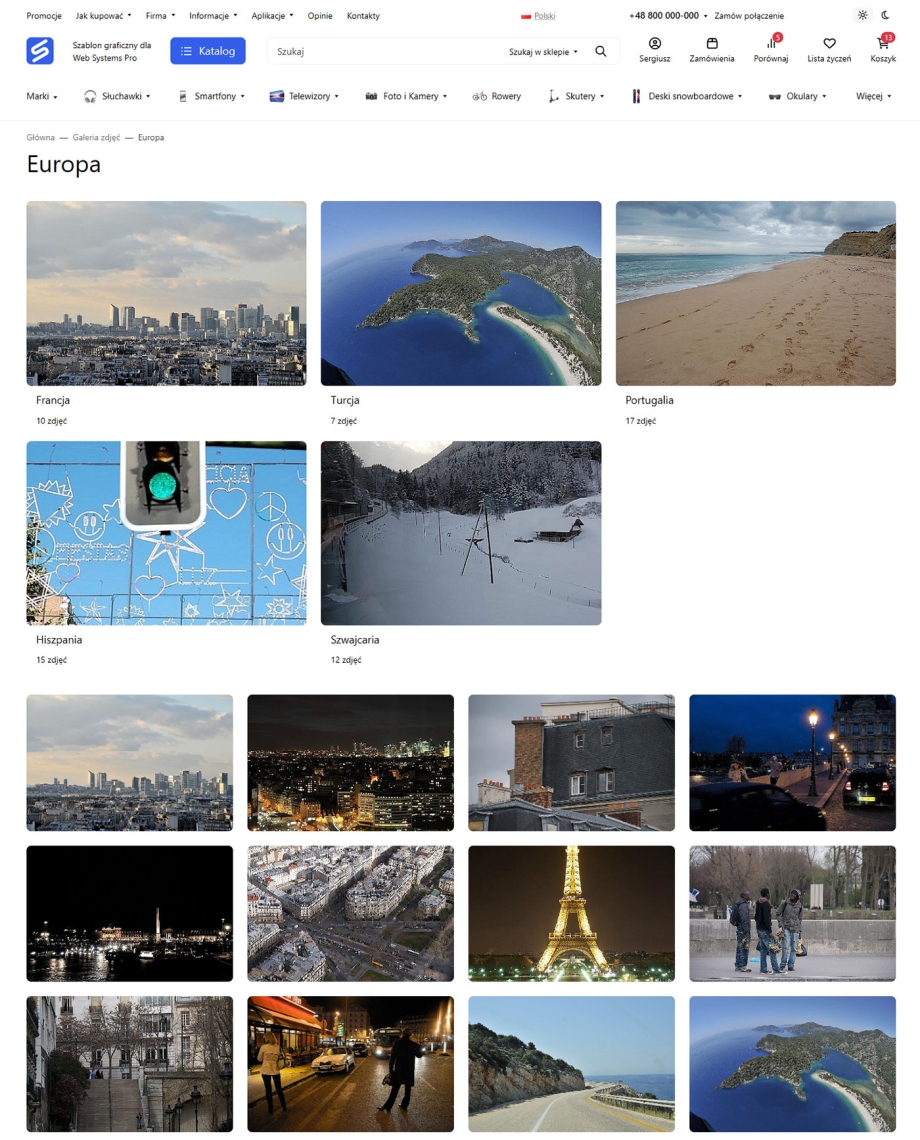Open the Portugalia photo album
920x1140 pixels.
tap(755, 293)
